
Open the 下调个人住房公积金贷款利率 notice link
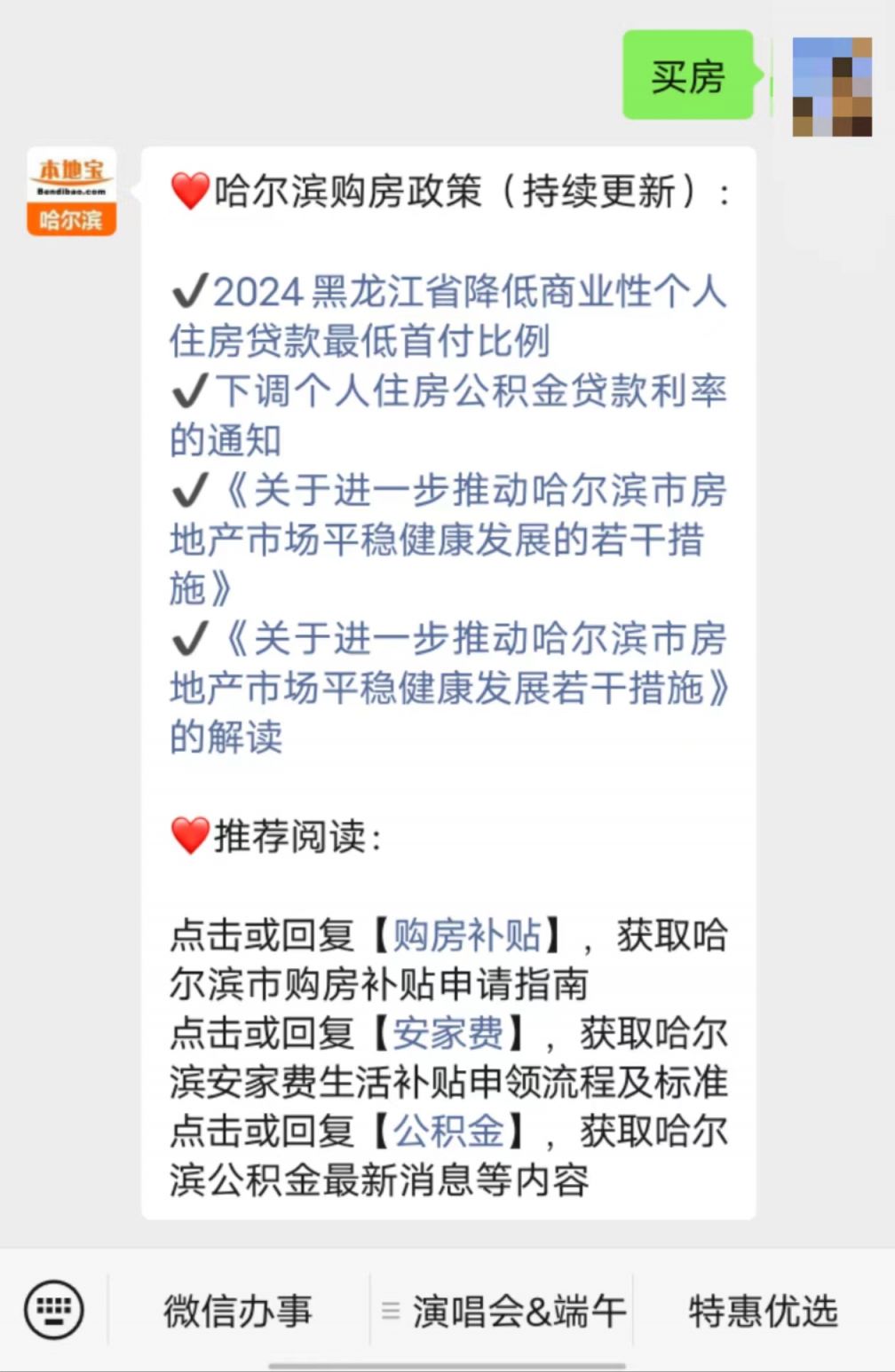coord(448,414)
